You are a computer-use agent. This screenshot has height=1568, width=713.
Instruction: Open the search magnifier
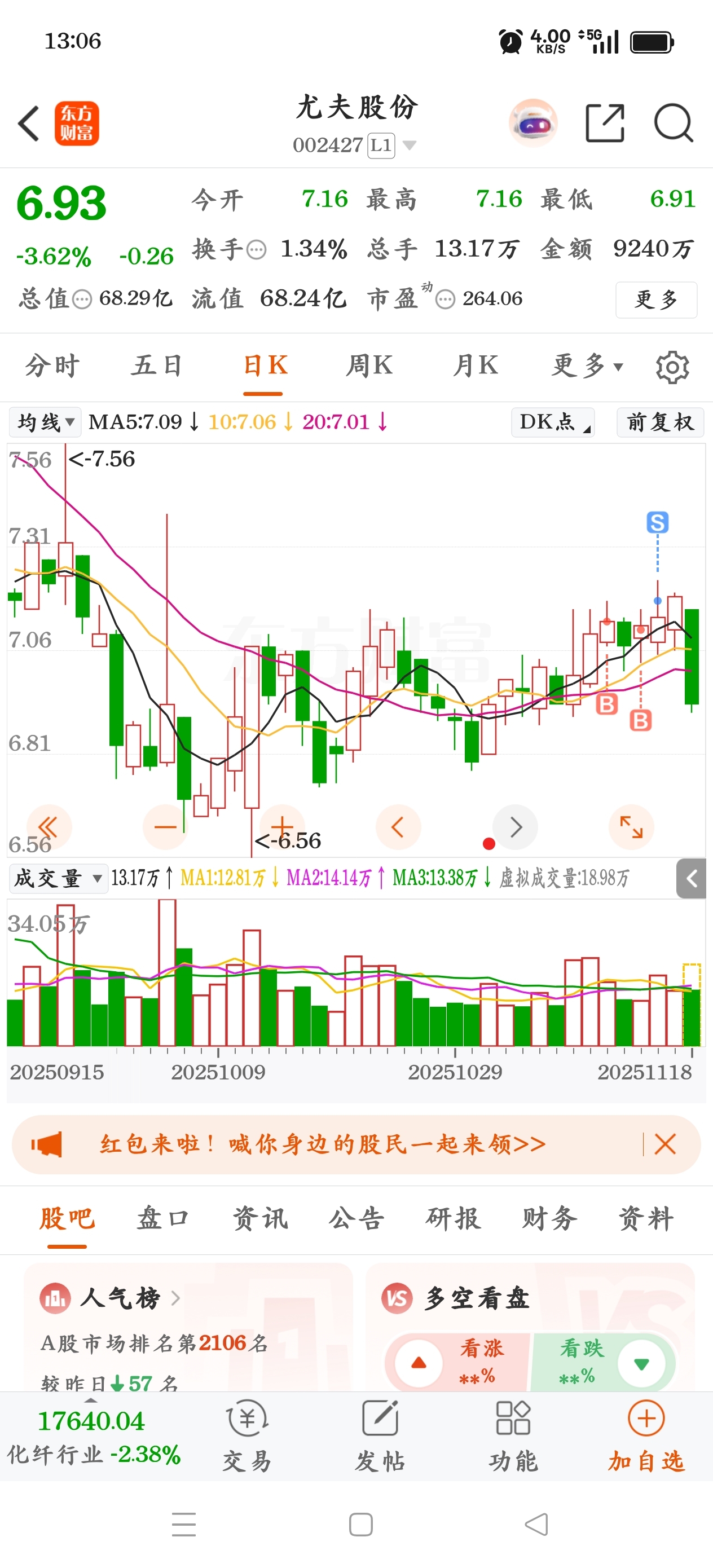pos(673,124)
